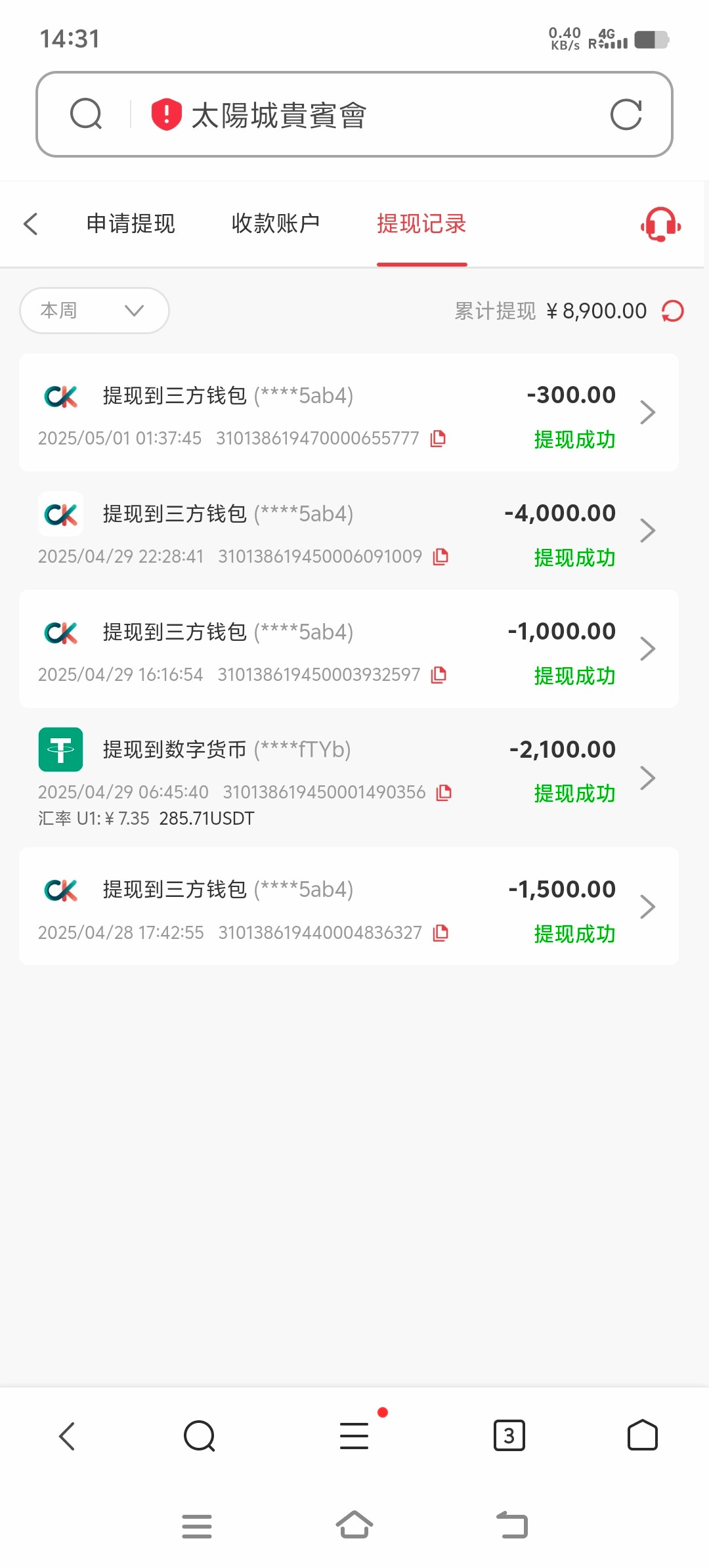Open the -300.00 withdrawal record
This screenshot has height=1568, width=709.
click(x=349, y=412)
